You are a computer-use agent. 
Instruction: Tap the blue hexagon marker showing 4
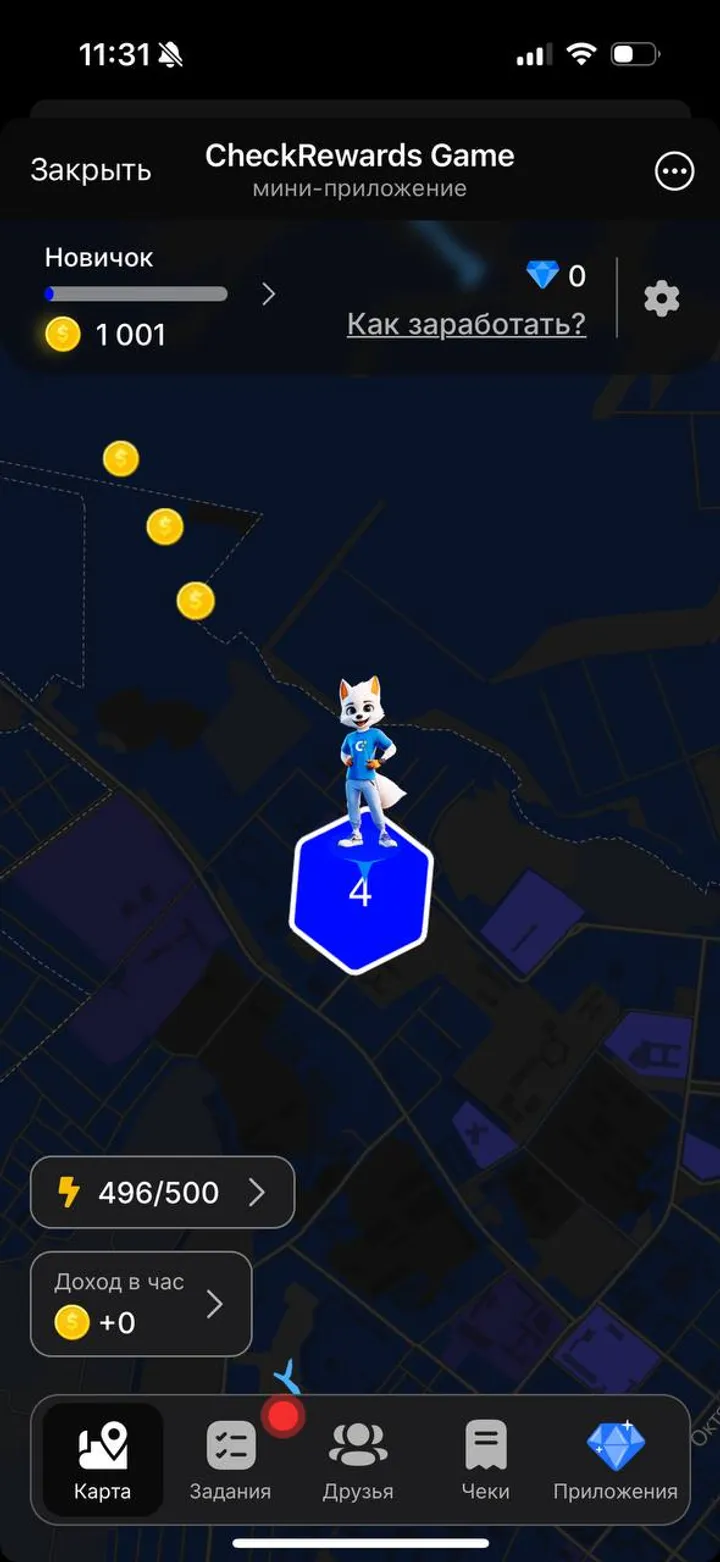click(x=362, y=892)
